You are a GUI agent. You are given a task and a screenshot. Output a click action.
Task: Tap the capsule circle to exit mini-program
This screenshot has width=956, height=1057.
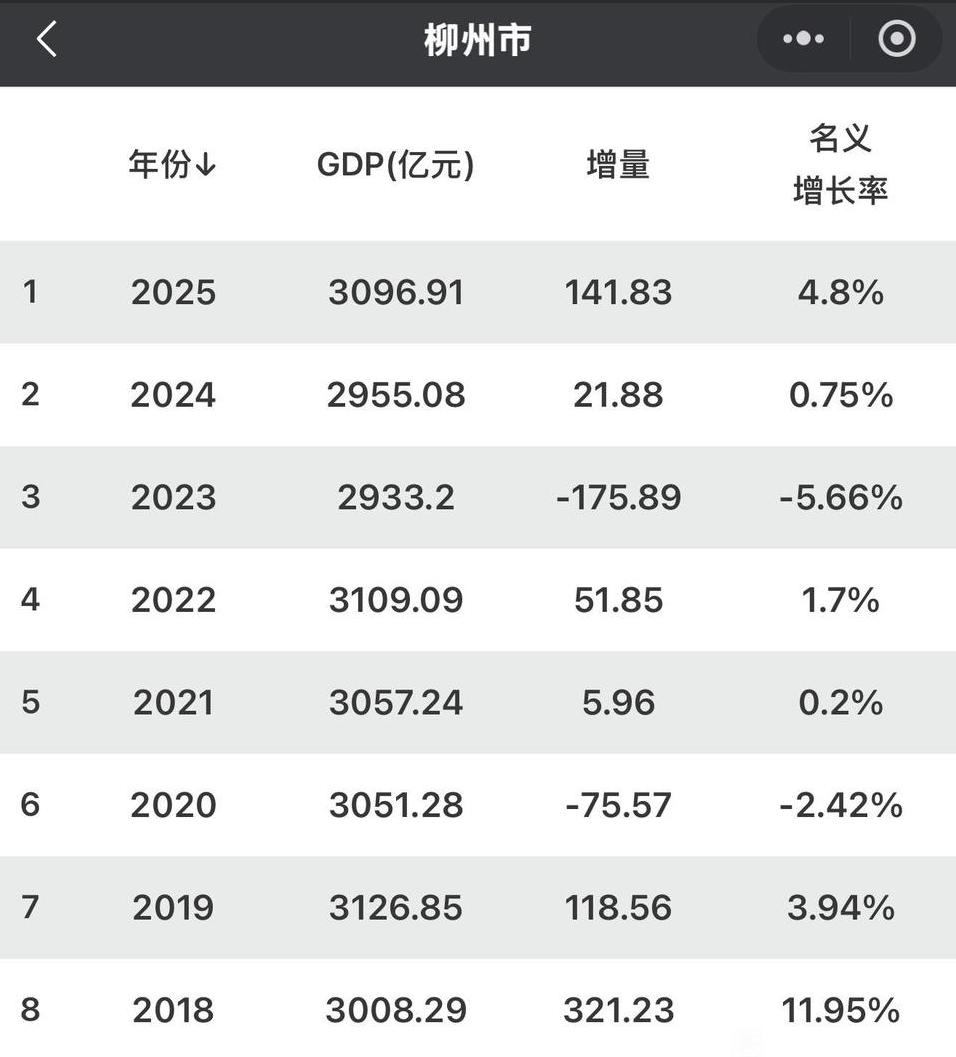click(x=896, y=39)
